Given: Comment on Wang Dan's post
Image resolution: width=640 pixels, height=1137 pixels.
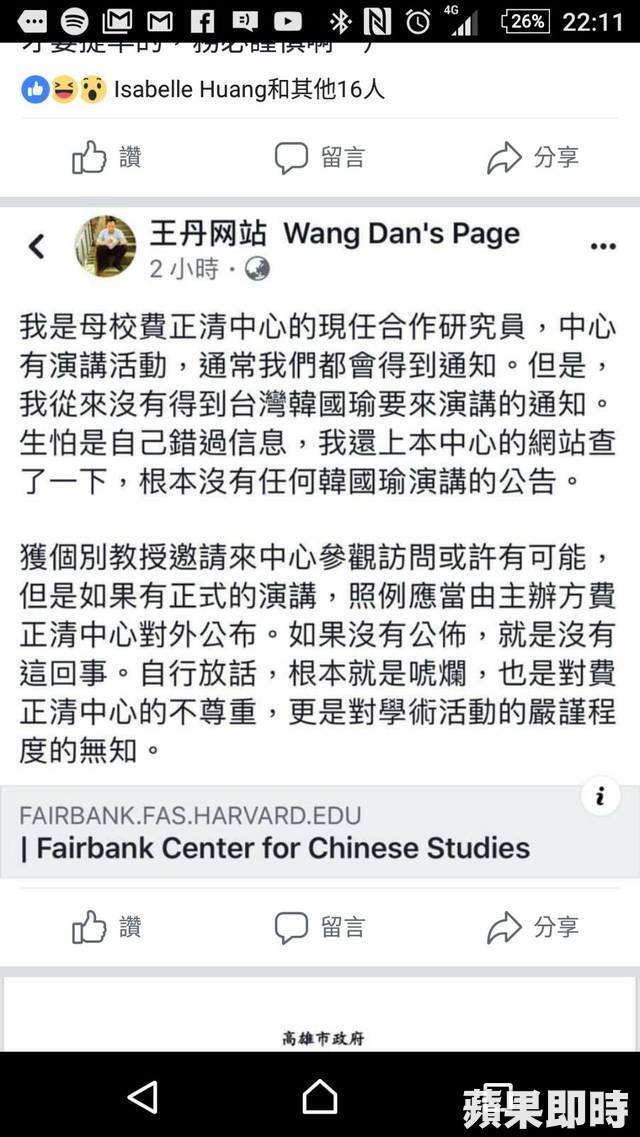Looking at the screenshot, I should 320,927.
